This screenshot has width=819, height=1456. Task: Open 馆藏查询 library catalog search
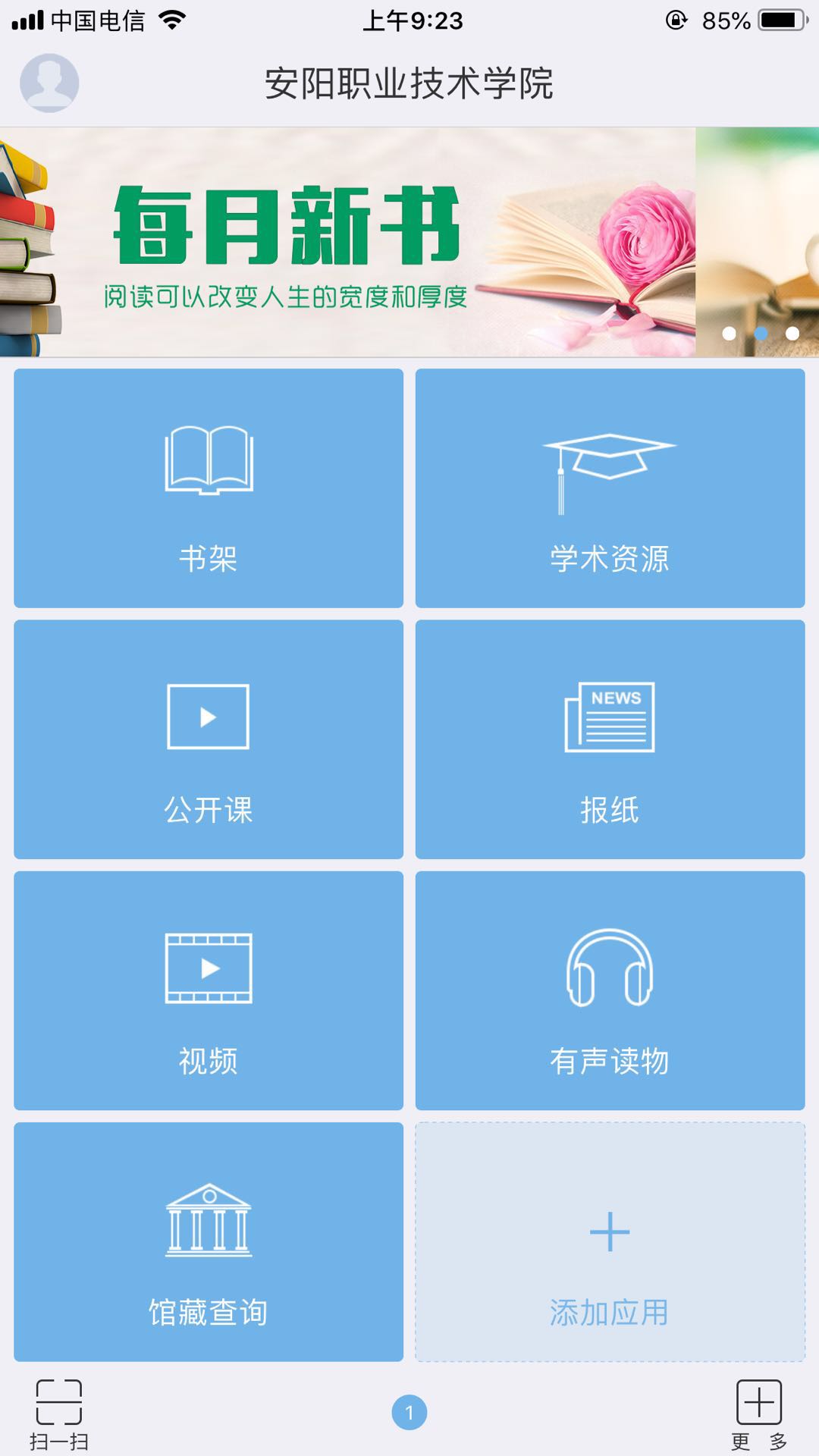coord(209,1241)
